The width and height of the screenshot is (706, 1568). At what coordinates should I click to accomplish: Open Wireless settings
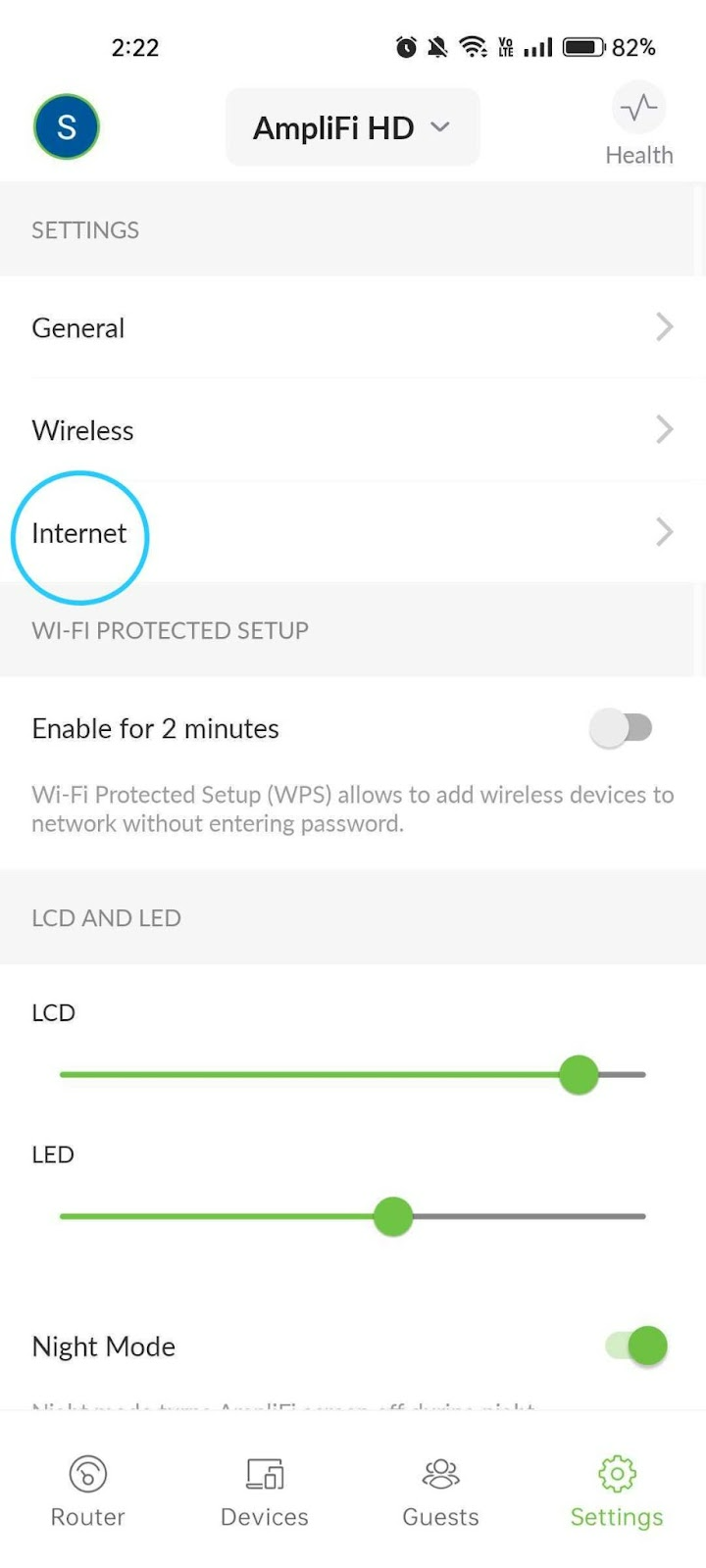(x=353, y=429)
